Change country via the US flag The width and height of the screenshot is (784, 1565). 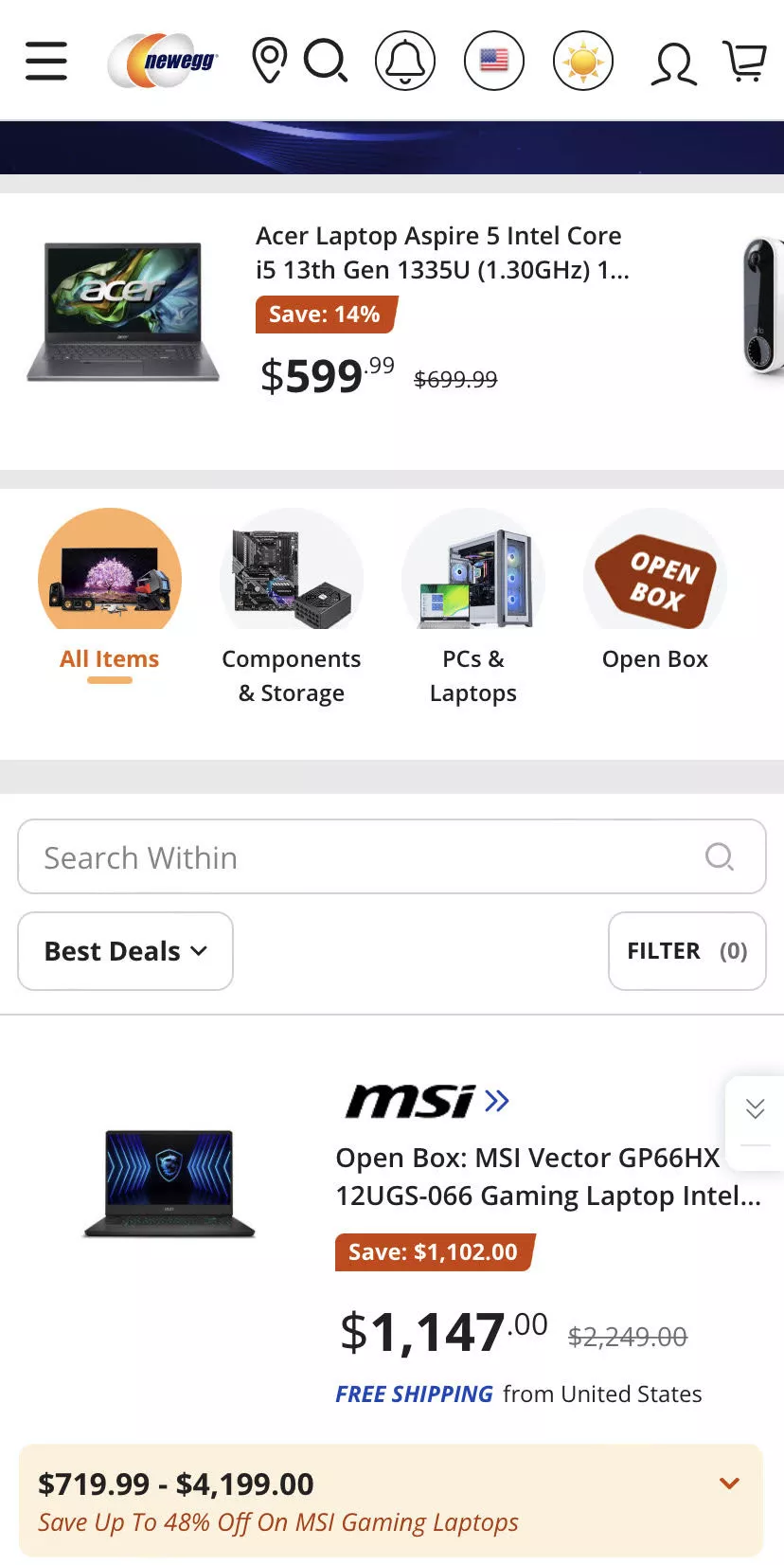(494, 61)
